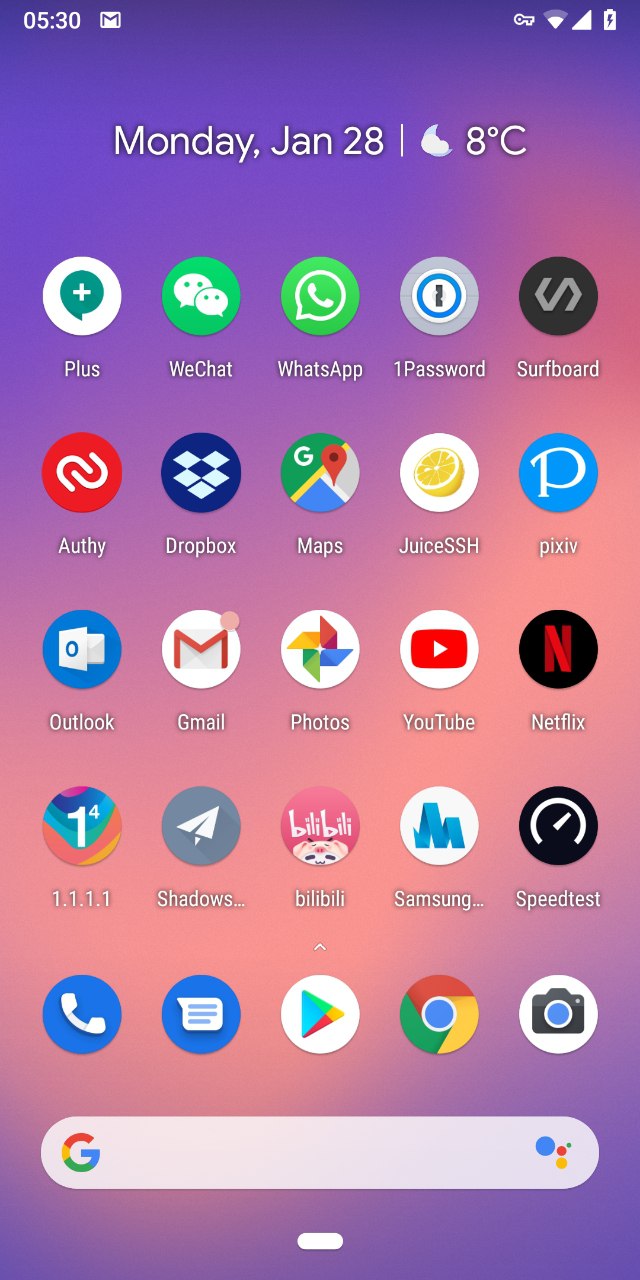Activate the Google Assistant icon
This screenshot has width=640, height=1280.
[553, 1152]
